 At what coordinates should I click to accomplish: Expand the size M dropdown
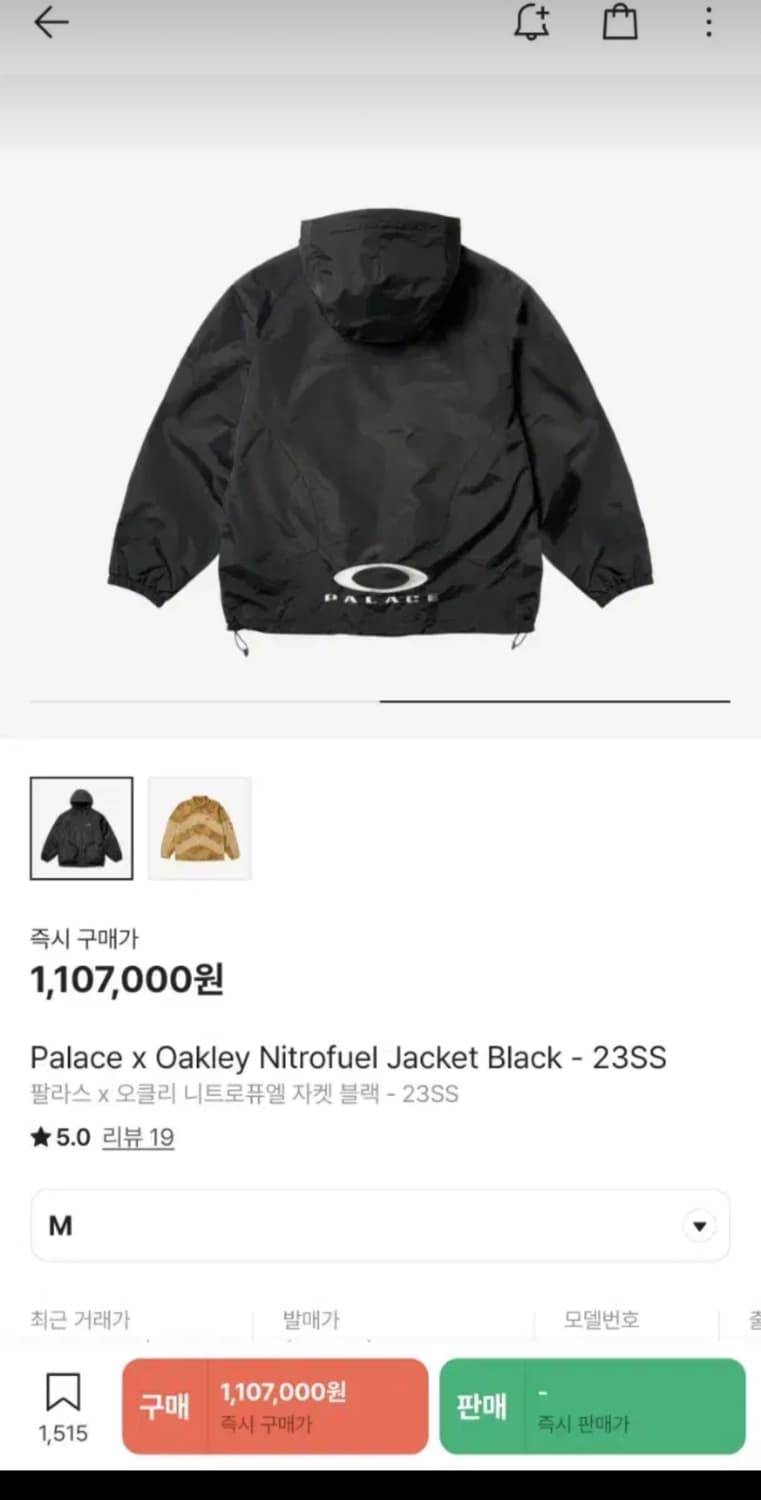point(380,1225)
